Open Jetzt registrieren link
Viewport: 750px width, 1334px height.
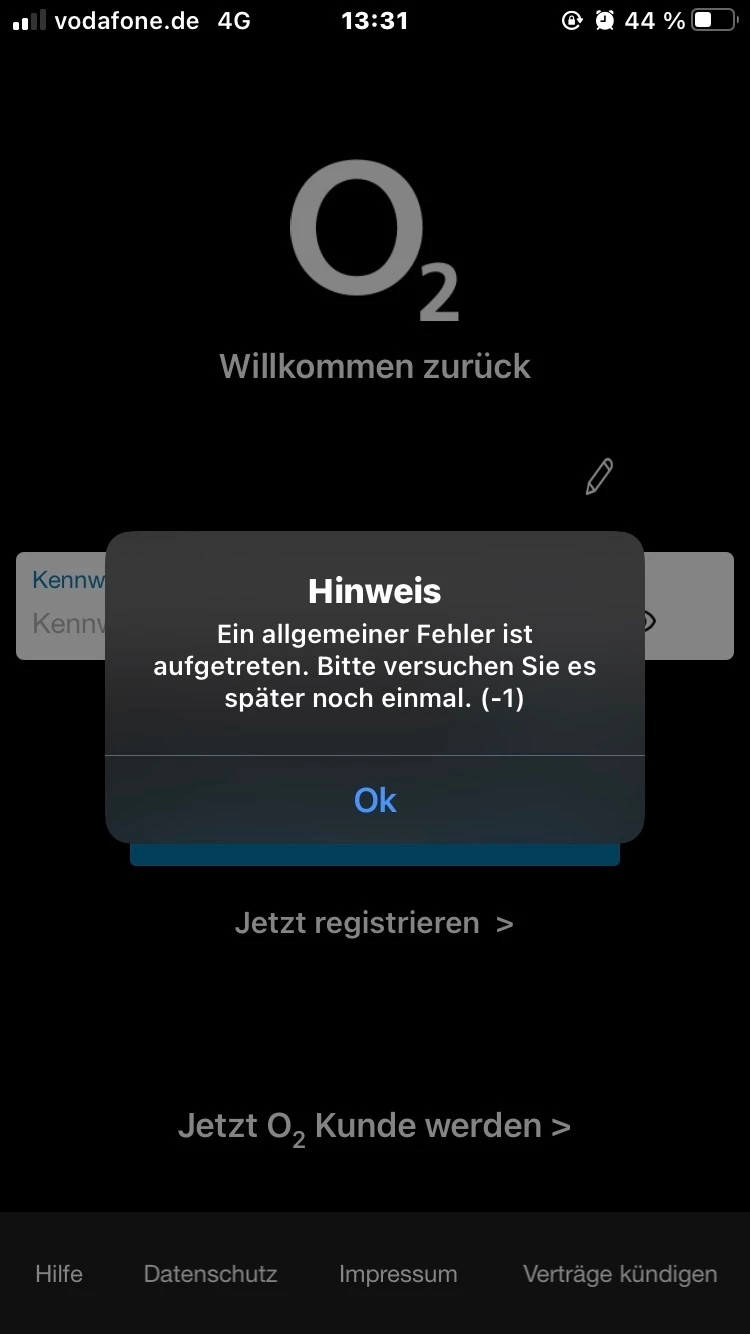[x=374, y=922]
